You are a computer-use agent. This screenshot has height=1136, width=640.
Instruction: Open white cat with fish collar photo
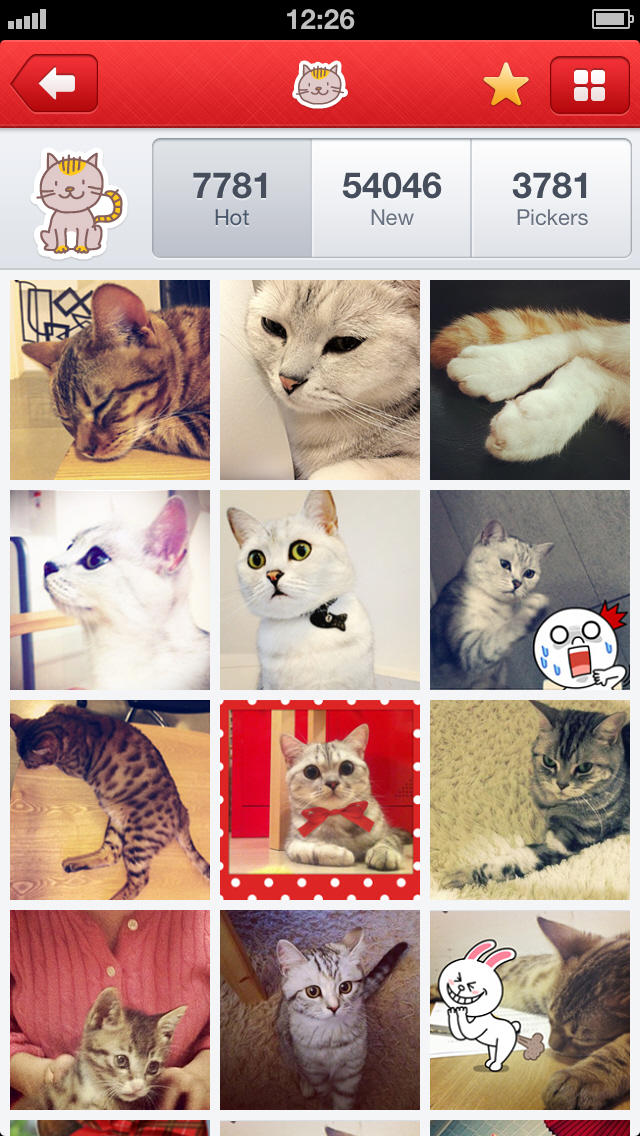pos(320,590)
